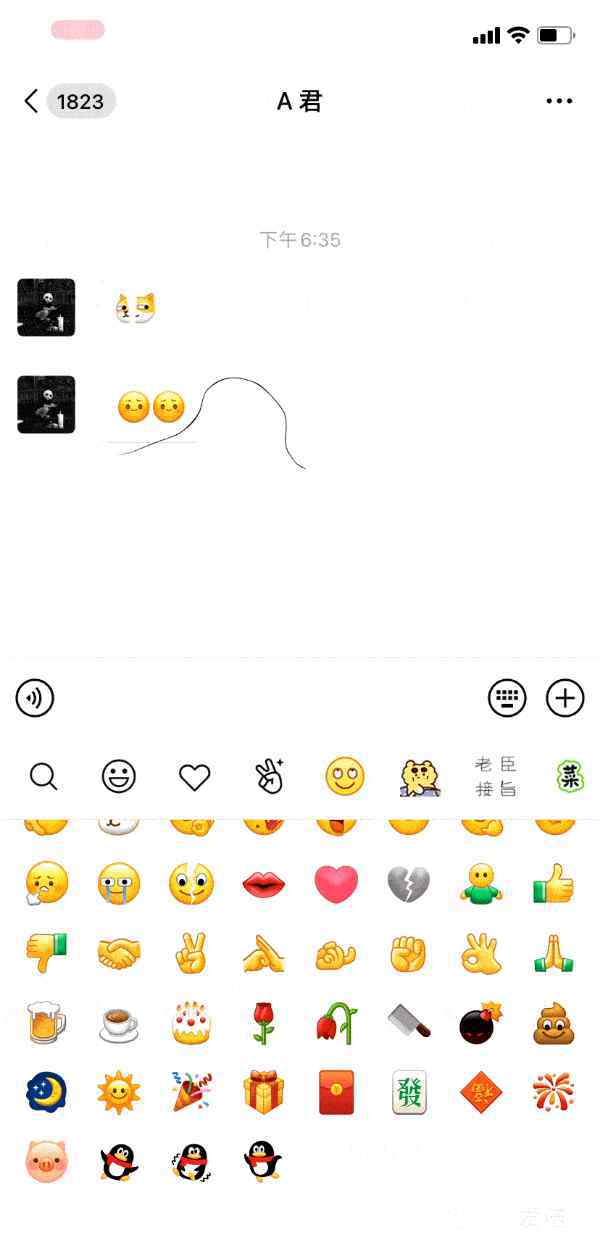Open the plus attachments menu

click(x=565, y=698)
